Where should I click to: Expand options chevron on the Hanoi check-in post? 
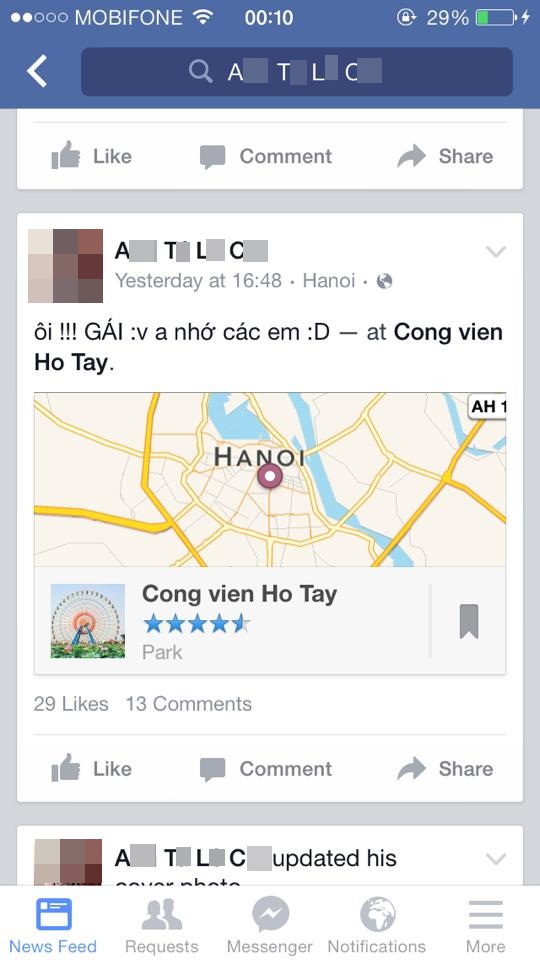pos(495,251)
